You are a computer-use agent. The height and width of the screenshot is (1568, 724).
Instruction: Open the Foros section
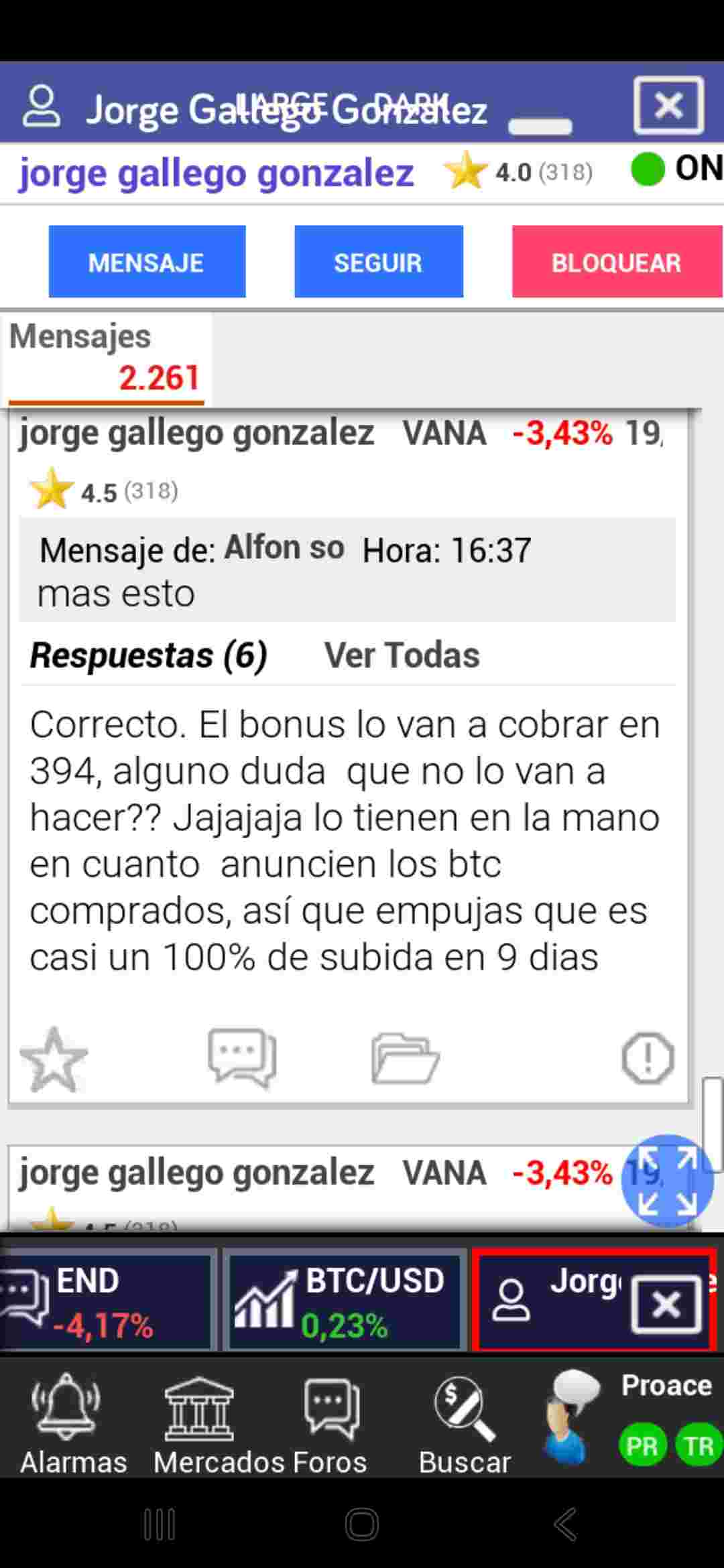point(331,1423)
